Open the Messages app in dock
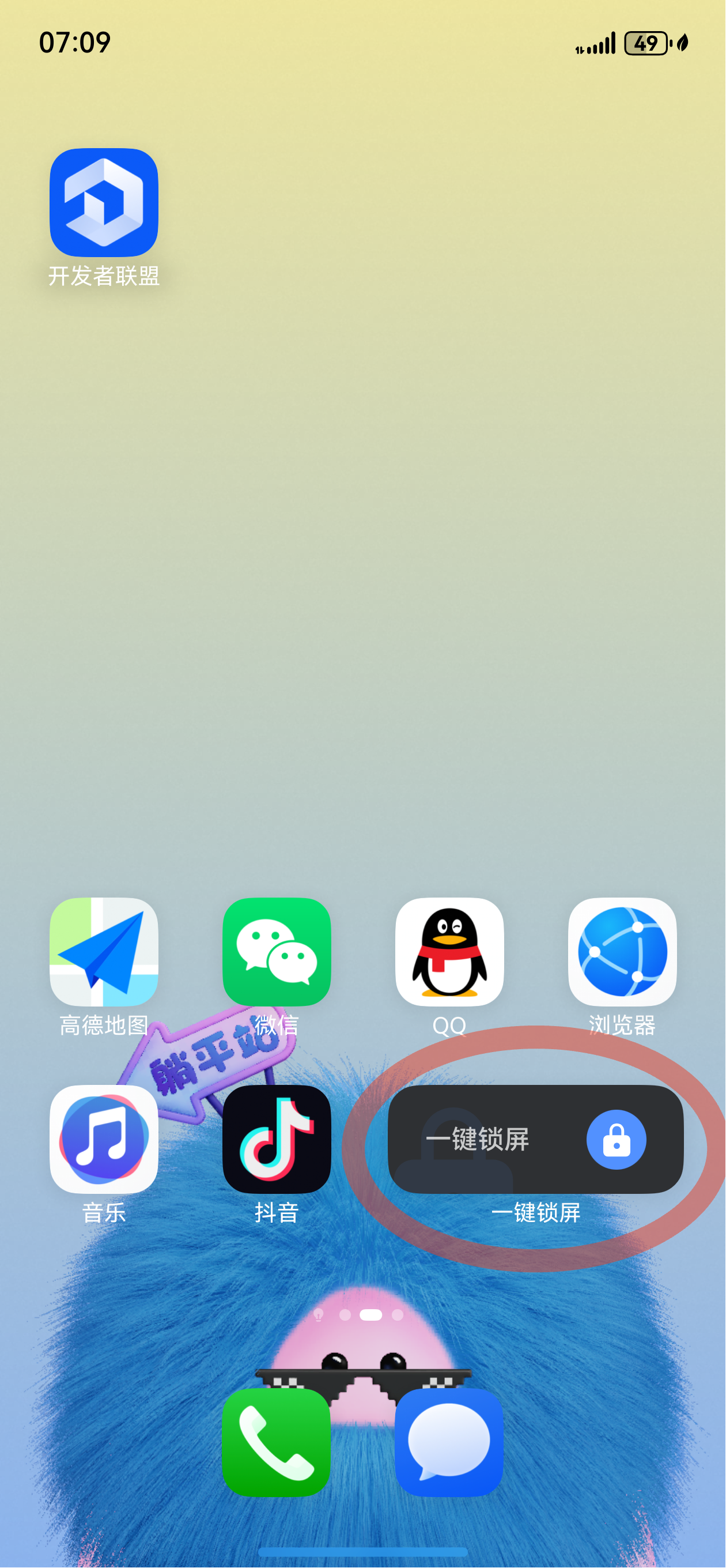 pos(449,1442)
